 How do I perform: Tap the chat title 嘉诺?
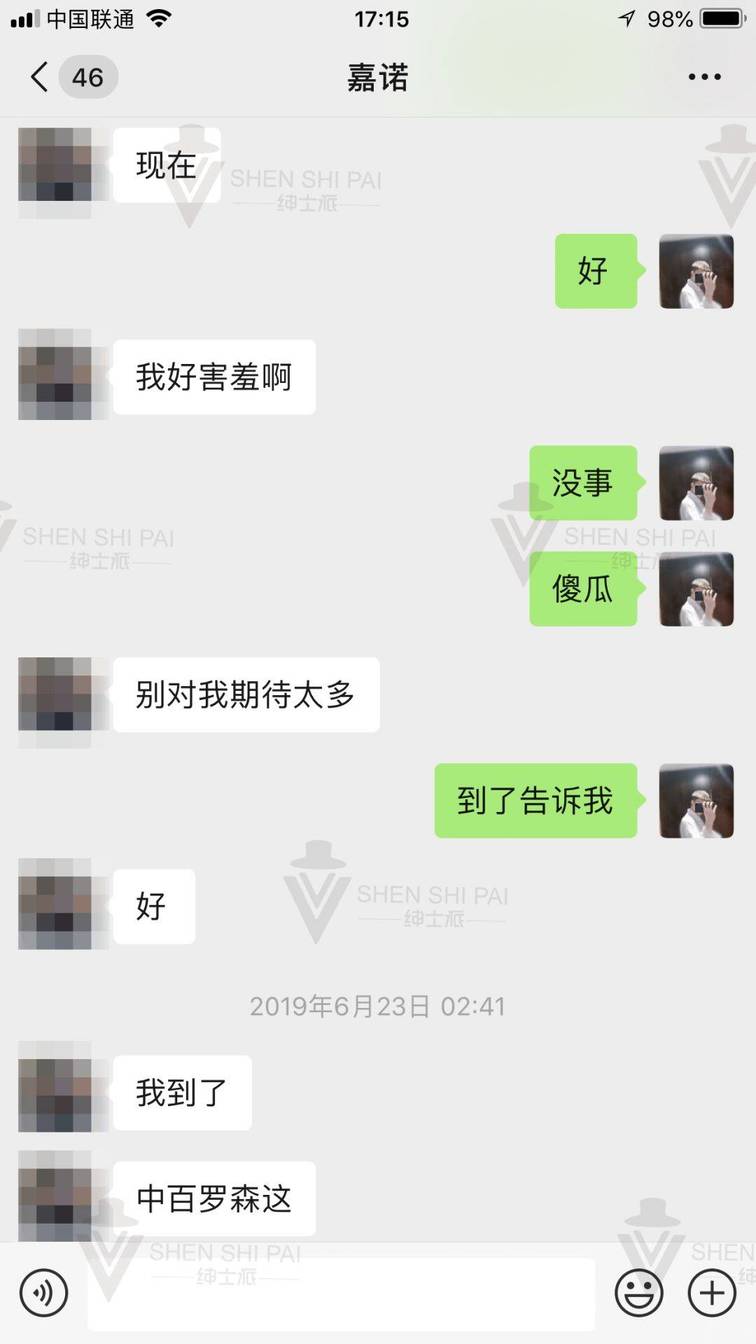point(378,76)
